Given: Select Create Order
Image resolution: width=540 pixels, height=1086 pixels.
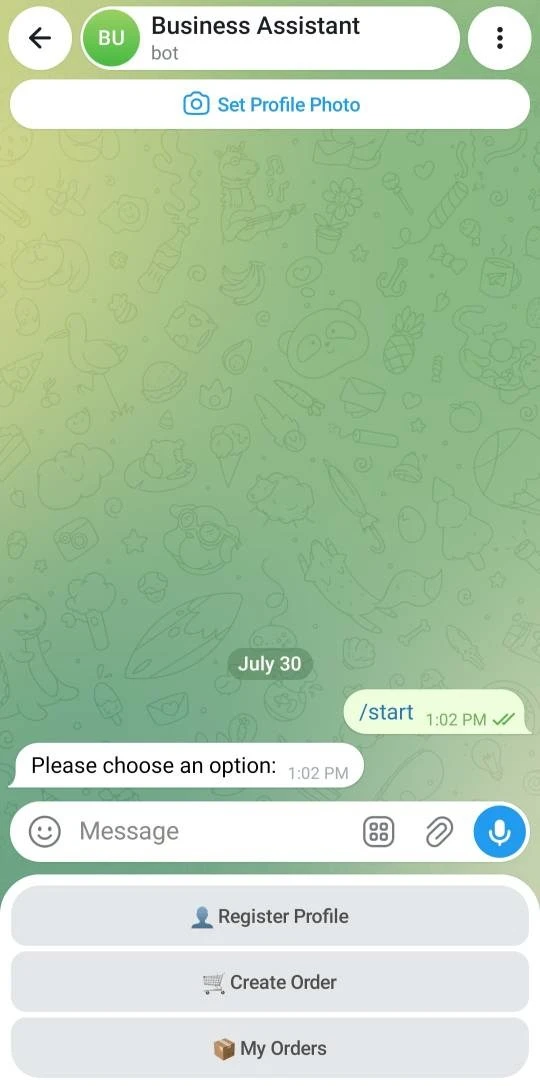Looking at the screenshot, I should click(270, 981).
